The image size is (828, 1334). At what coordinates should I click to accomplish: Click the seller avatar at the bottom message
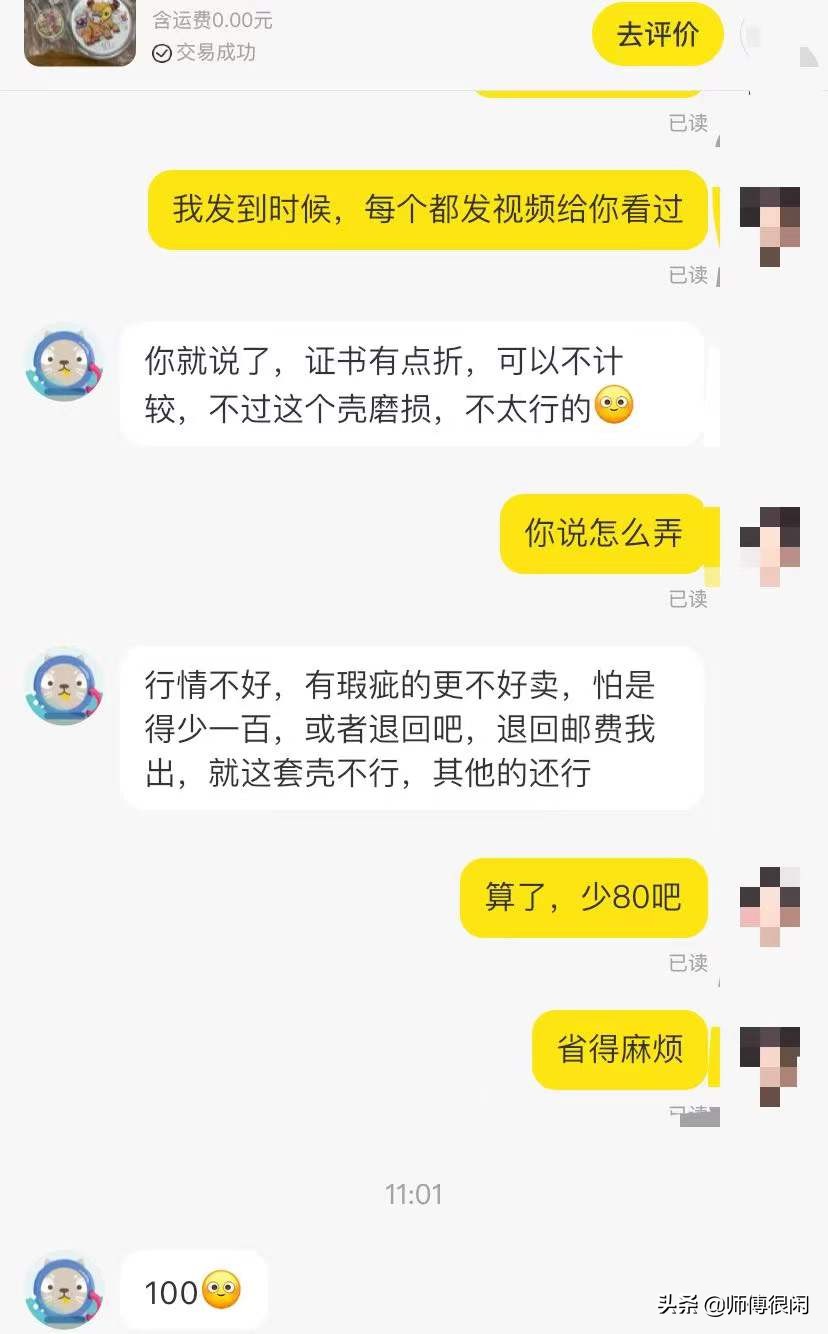point(63,1292)
